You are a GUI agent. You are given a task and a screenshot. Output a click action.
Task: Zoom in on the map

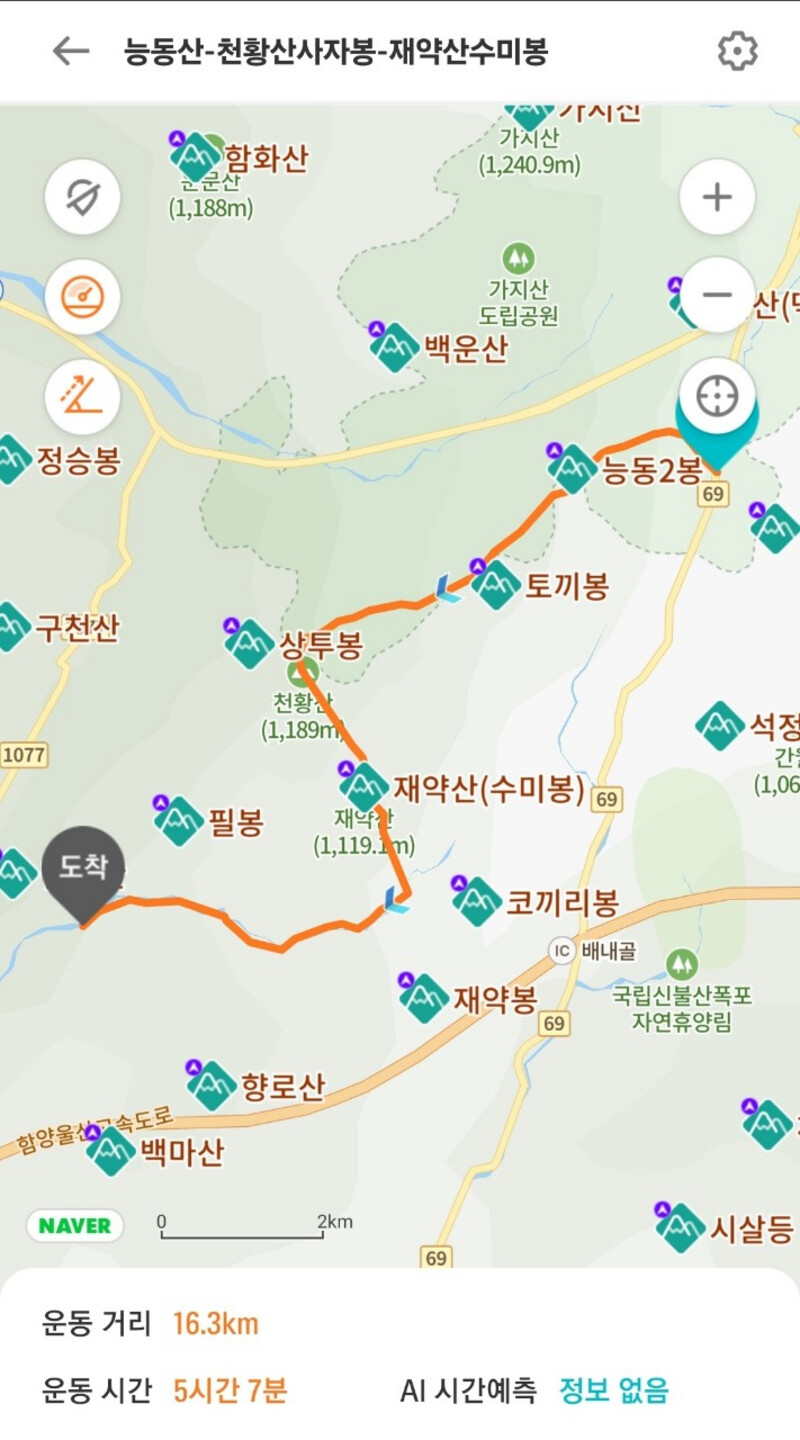(x=717, y=197)
